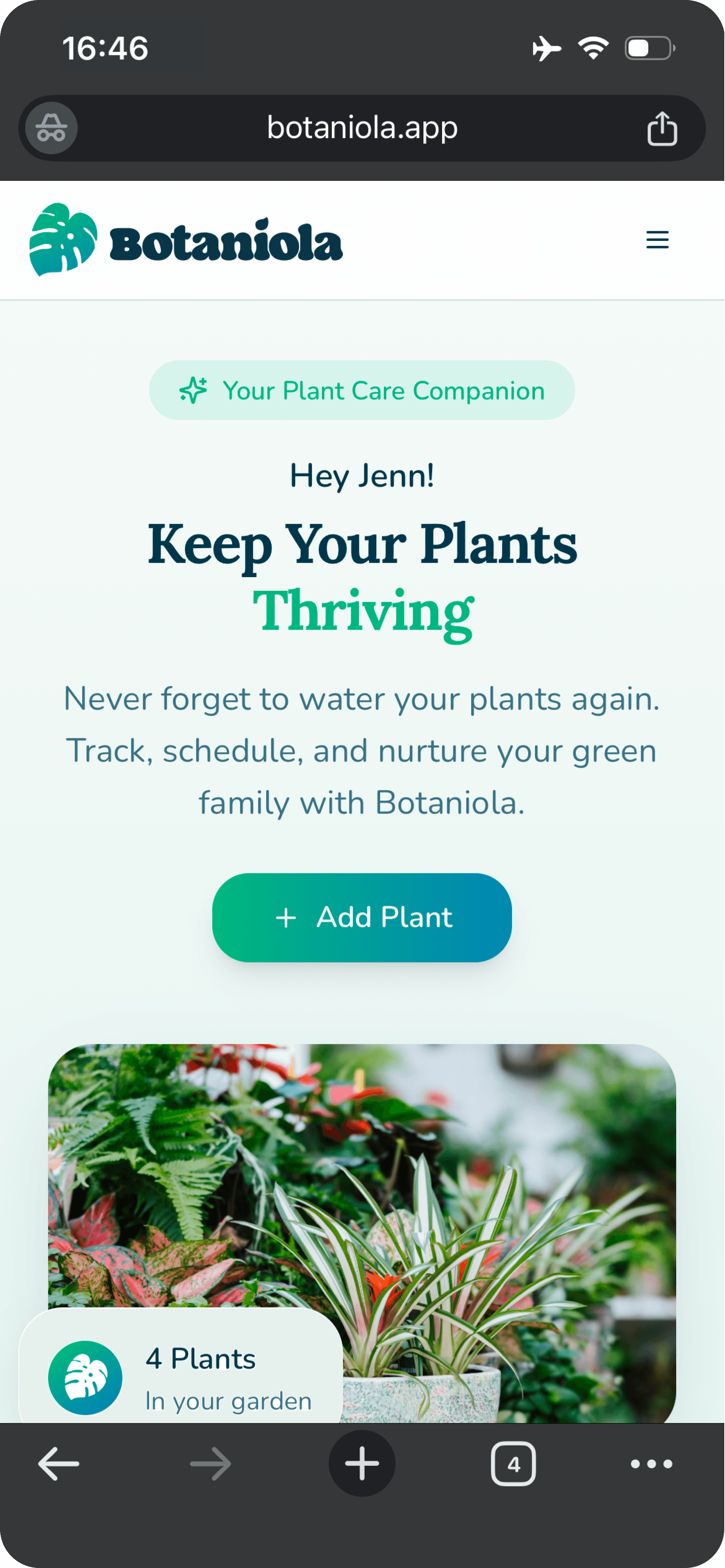725x1568 pixels.
Task: Open the incognito mode icon
Action: tap(51, 128)
